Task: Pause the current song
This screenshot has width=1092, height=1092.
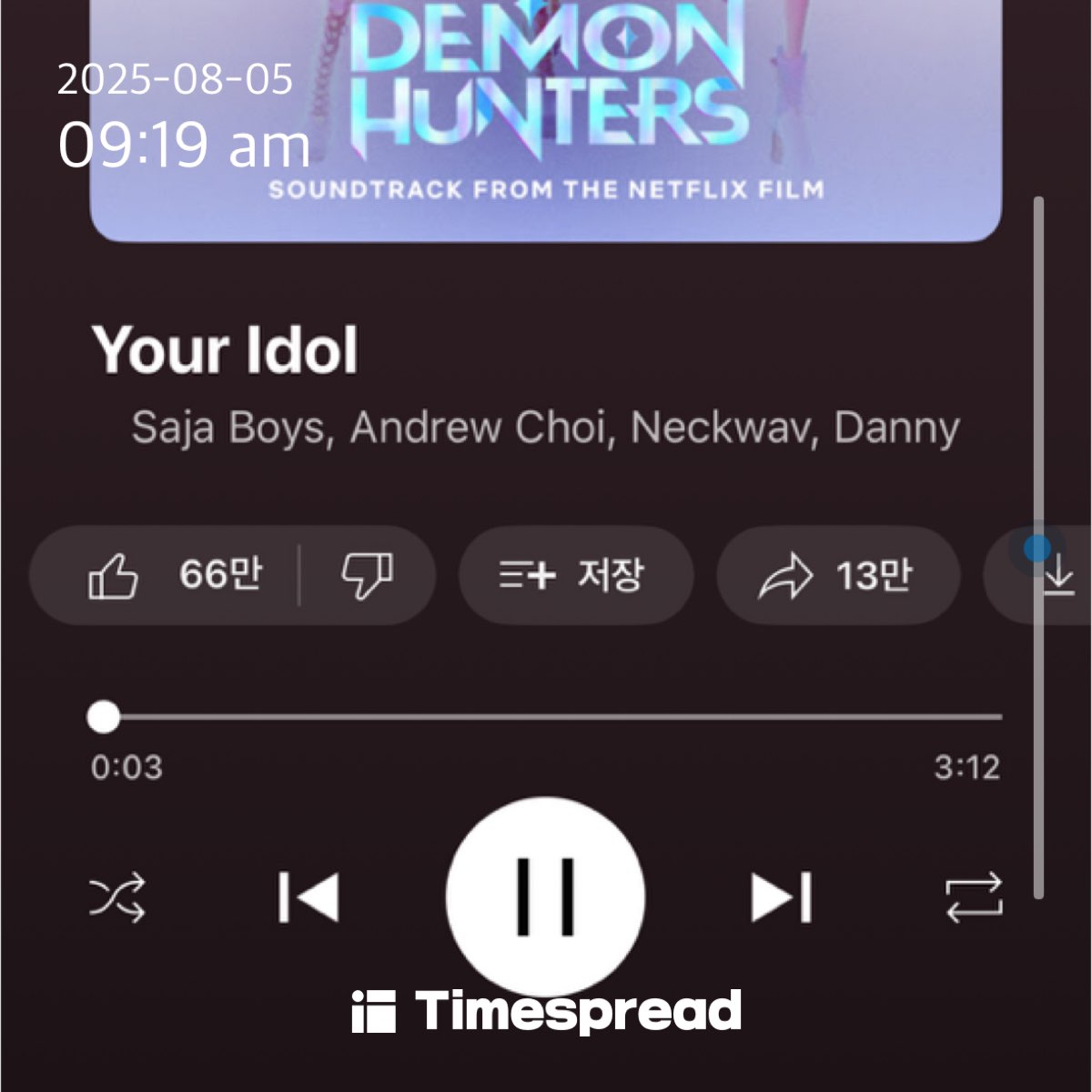Action: [x=545, y=896]
